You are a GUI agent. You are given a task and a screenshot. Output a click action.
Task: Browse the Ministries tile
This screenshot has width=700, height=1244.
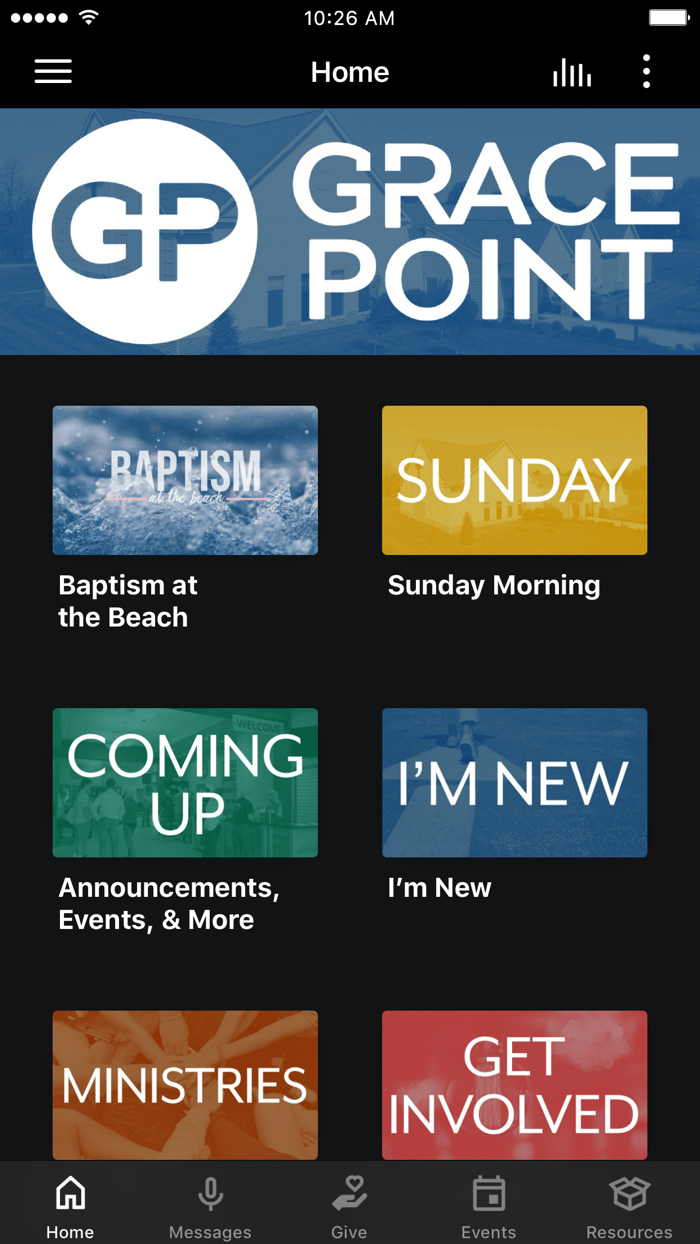185,1085
